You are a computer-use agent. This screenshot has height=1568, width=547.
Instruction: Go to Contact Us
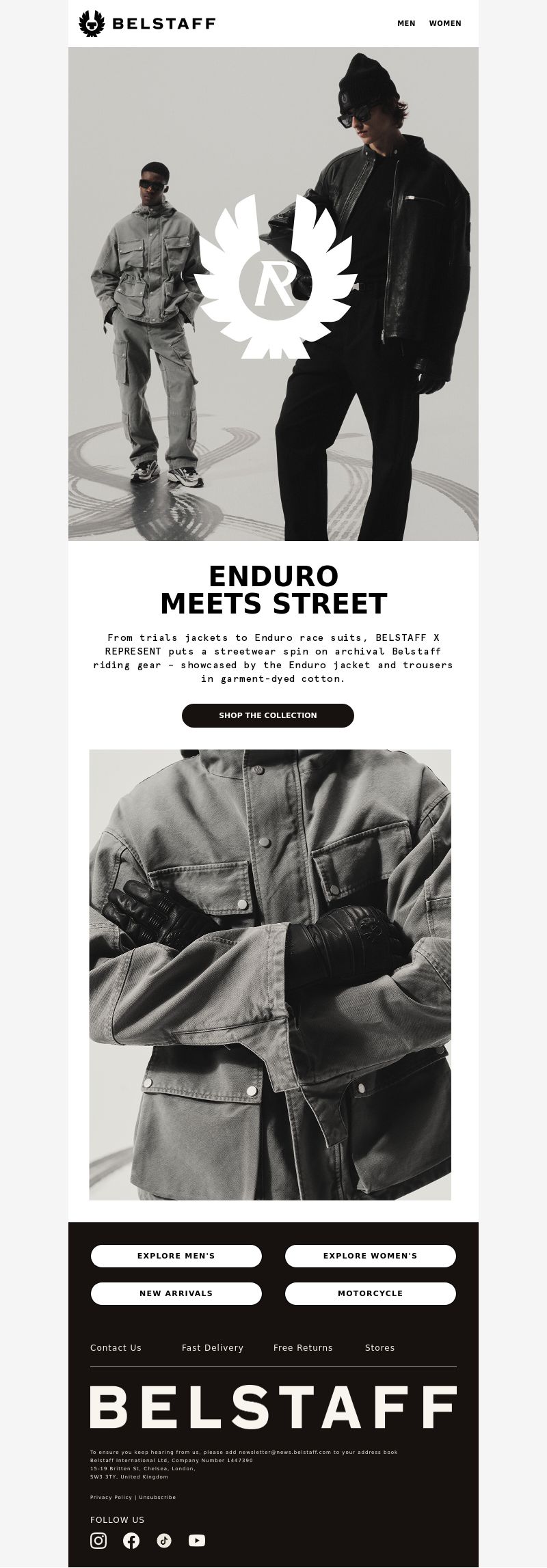point(116,1348)
